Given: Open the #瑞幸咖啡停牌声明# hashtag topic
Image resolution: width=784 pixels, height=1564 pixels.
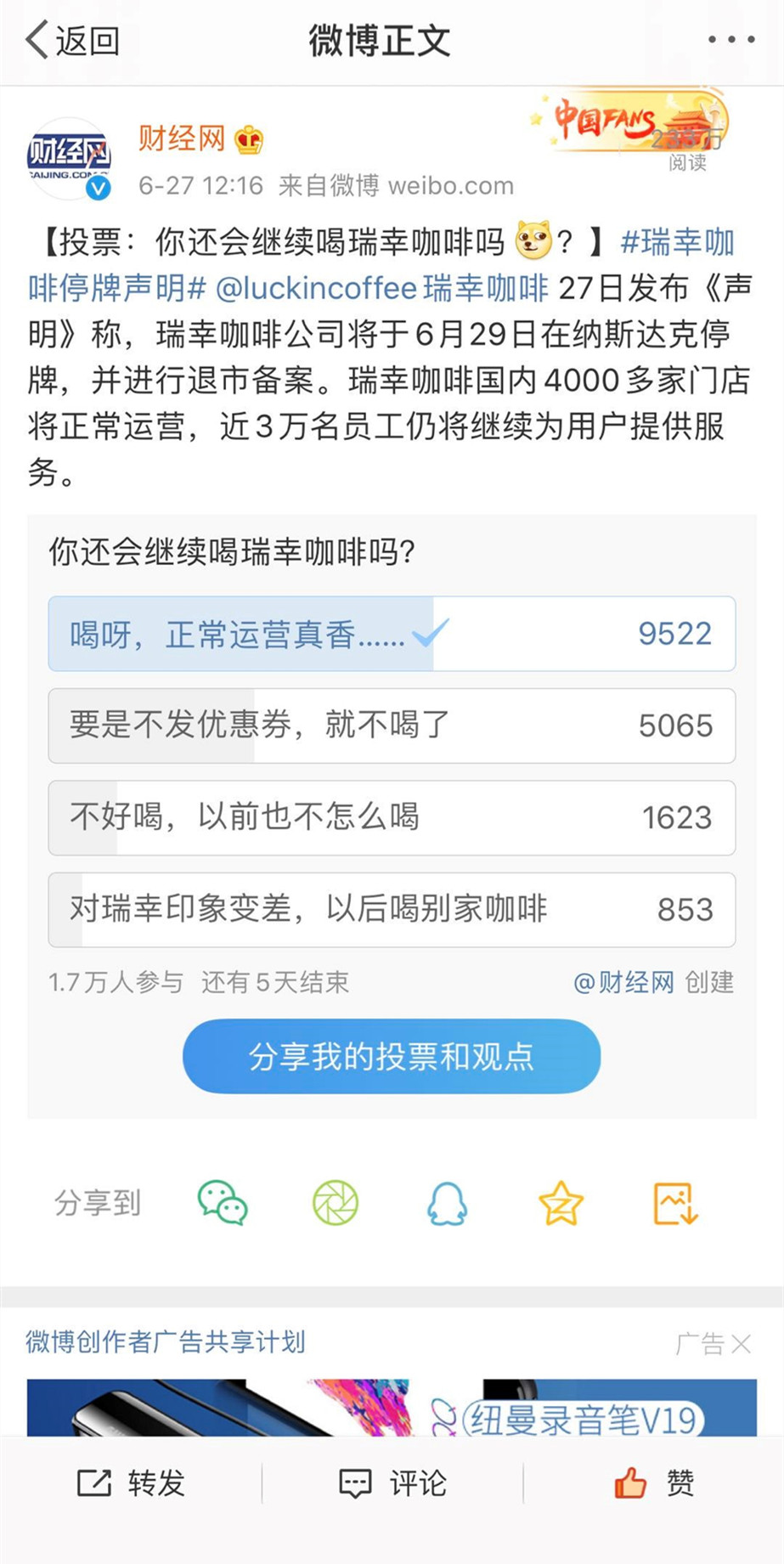Looking at the screenshot, I should point(117,288).
